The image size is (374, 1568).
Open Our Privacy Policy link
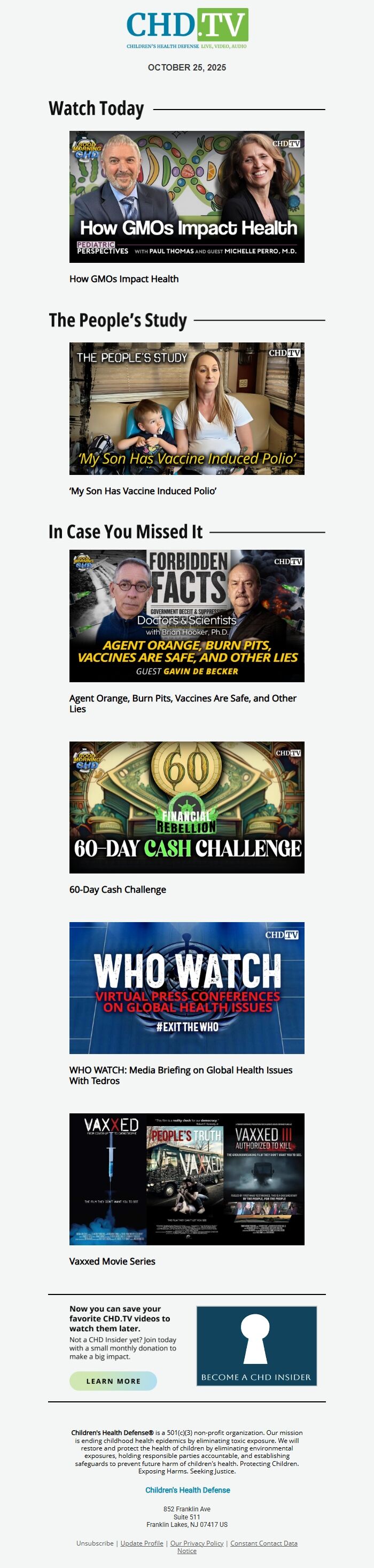coord(197,1543)
